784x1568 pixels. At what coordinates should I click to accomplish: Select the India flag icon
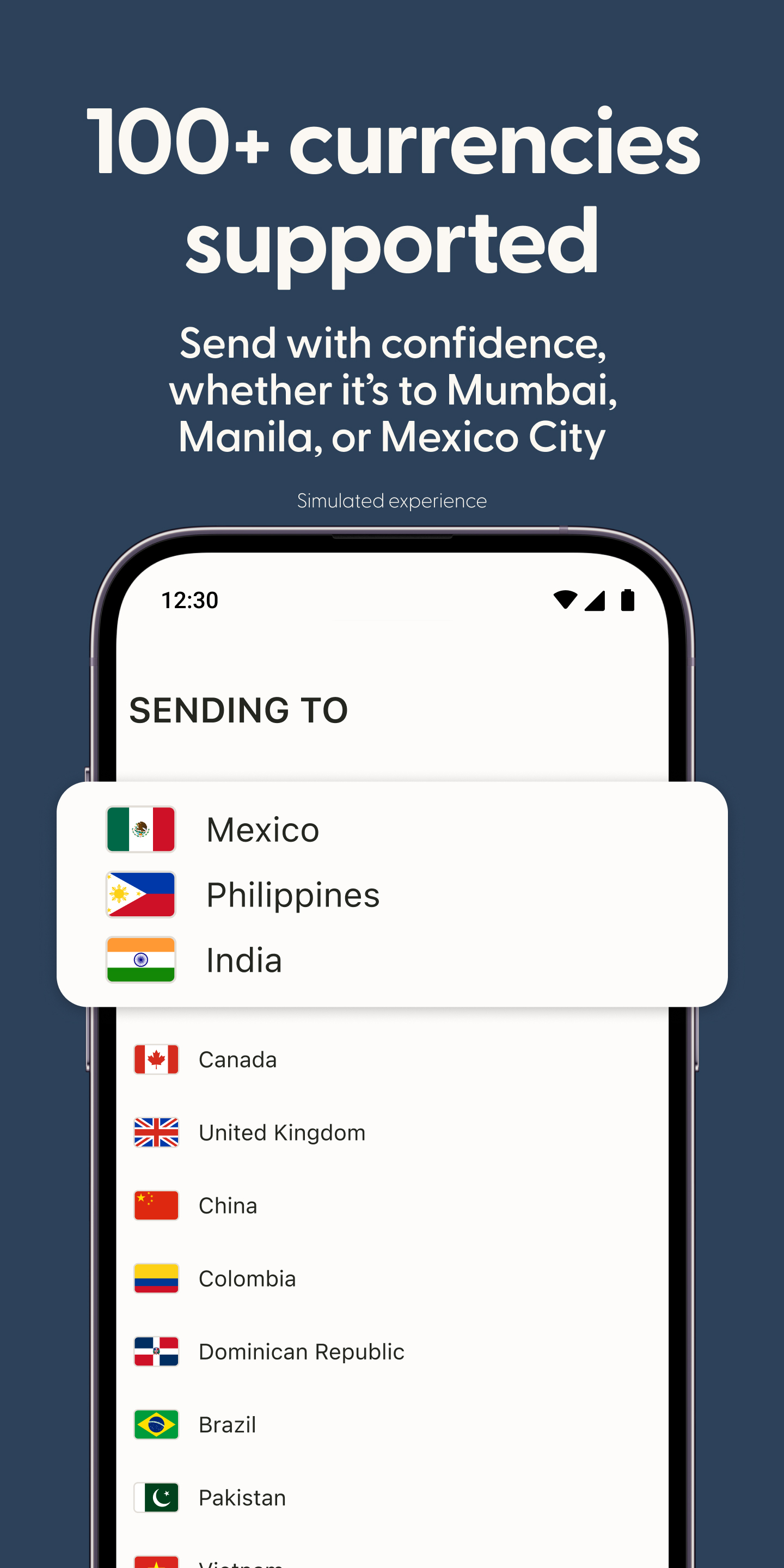click(140, 959)
